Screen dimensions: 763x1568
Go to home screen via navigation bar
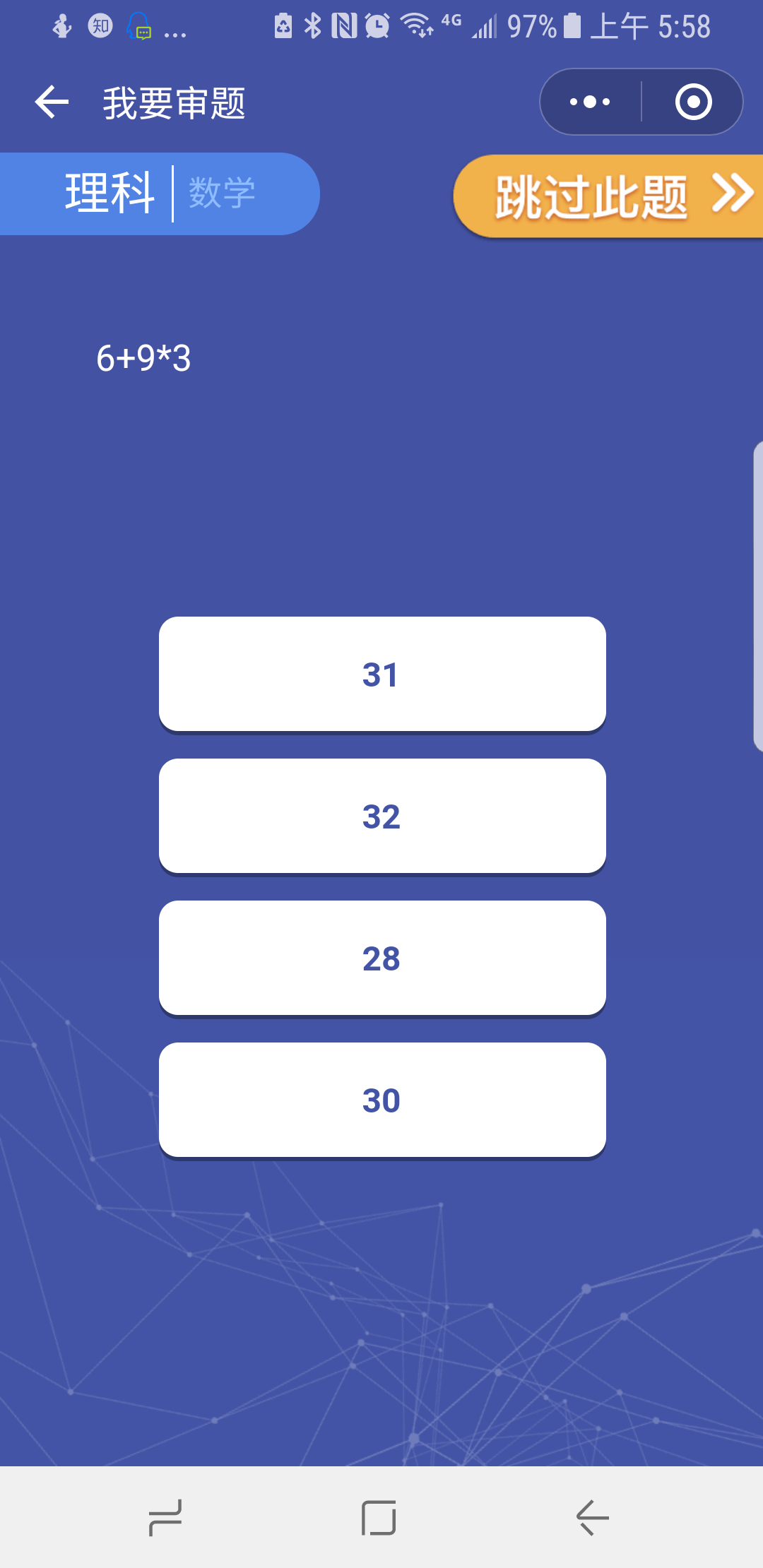379,1517
